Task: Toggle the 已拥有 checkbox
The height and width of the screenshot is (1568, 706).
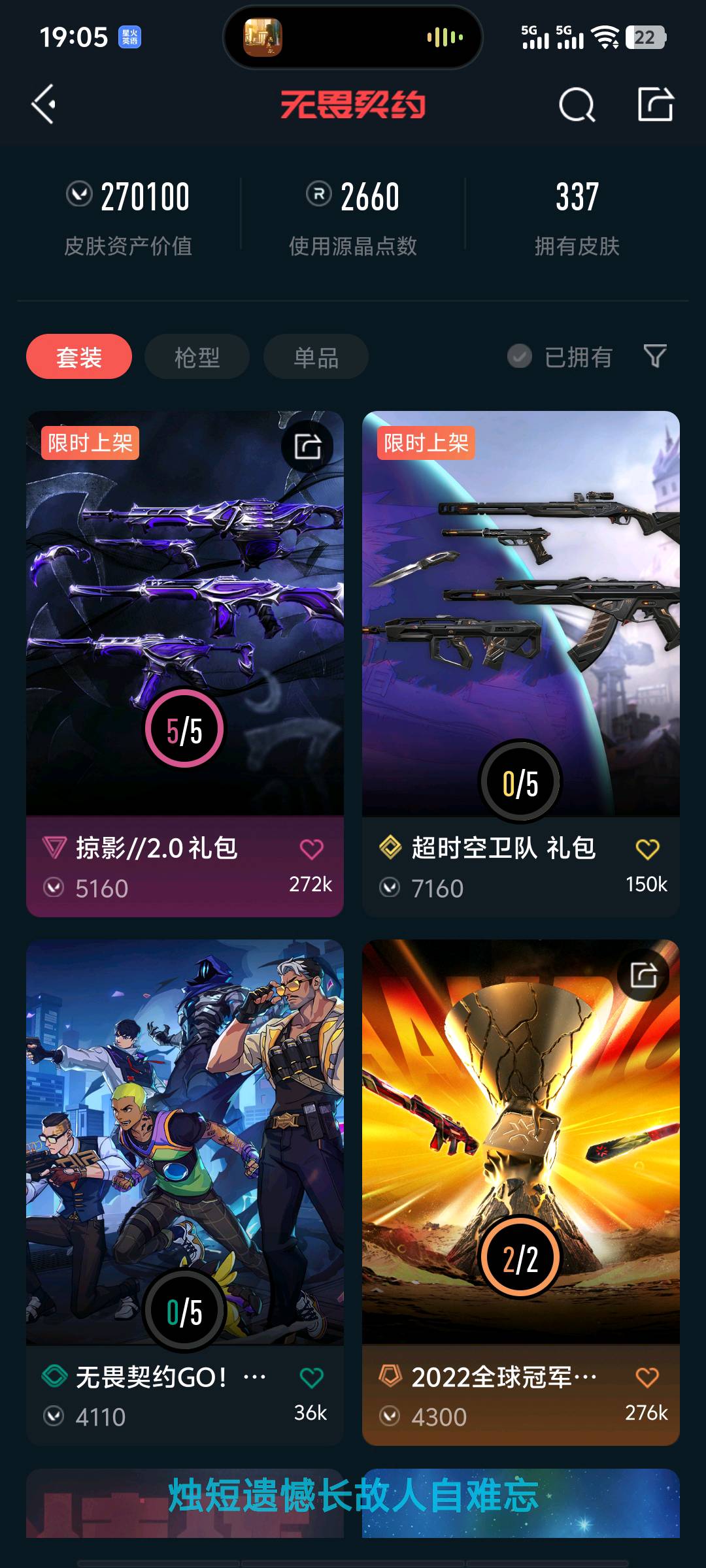Action: (x=520, y=357)
